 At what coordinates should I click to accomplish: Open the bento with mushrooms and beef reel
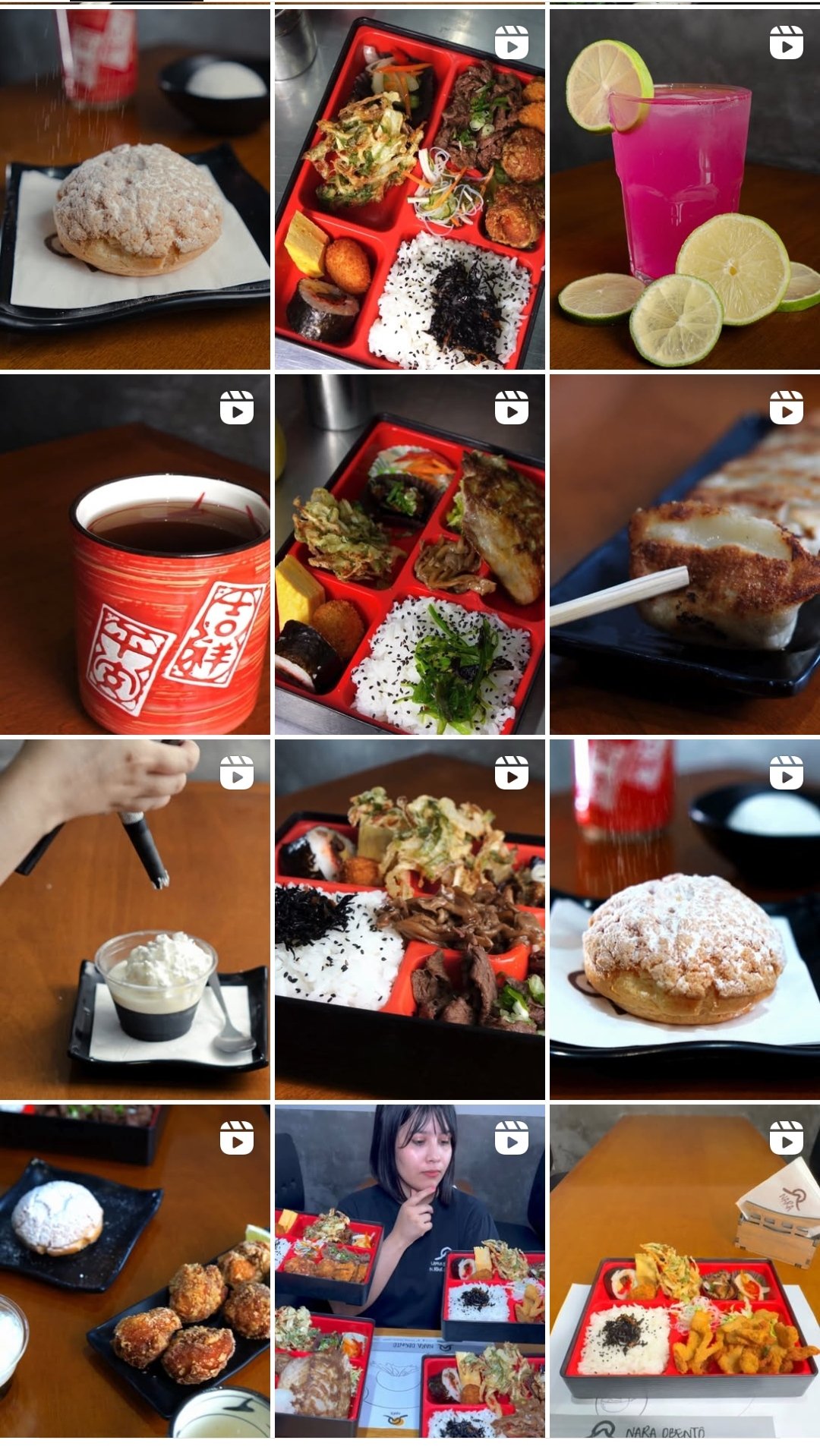pyautogui.click(x=410, y=919)
